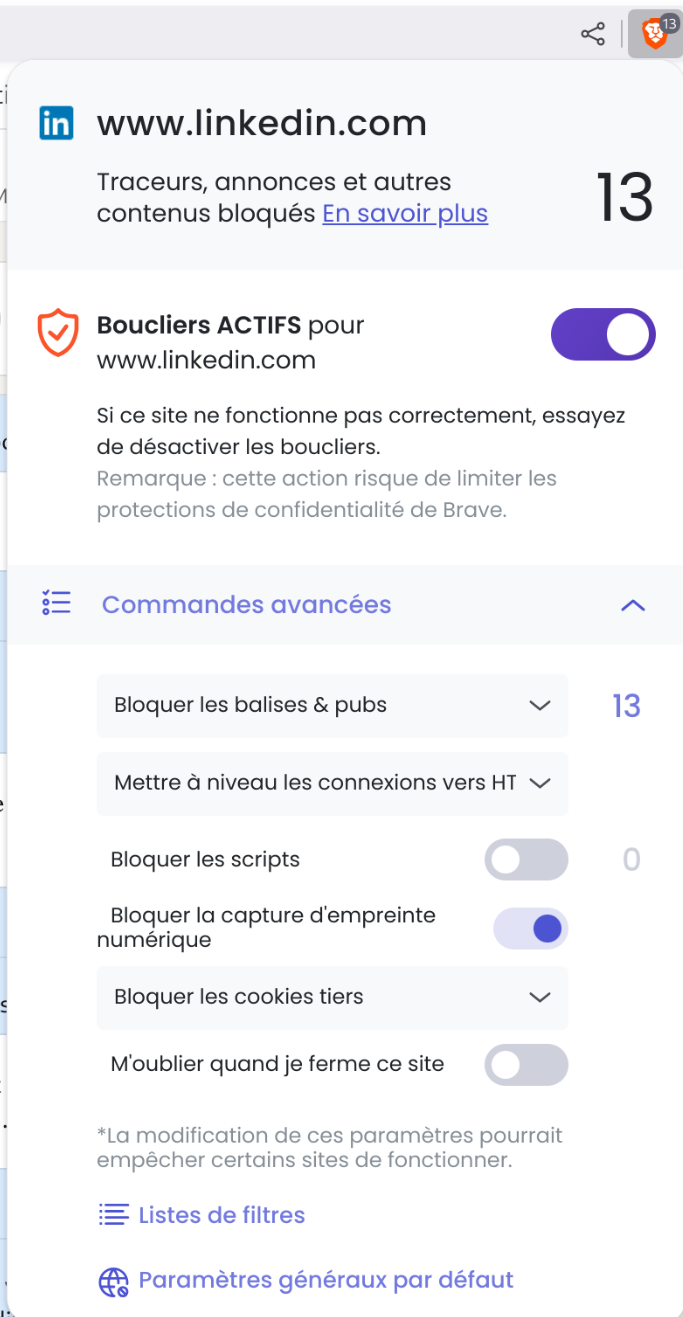683x1317 pixels.
Task: Open the "Bloquer les balises & pubs" dropdown
Action: [332, 705]
